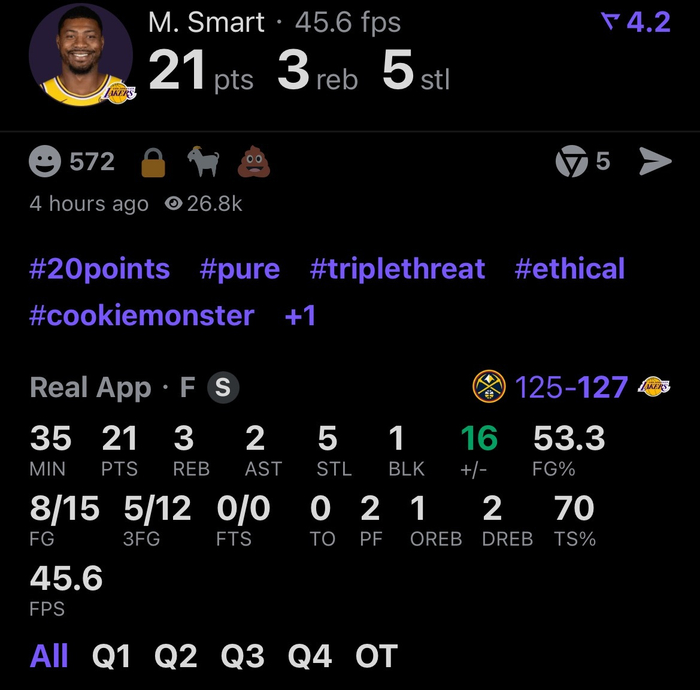Select the All stats filter
700x690 pixels.
49,656
